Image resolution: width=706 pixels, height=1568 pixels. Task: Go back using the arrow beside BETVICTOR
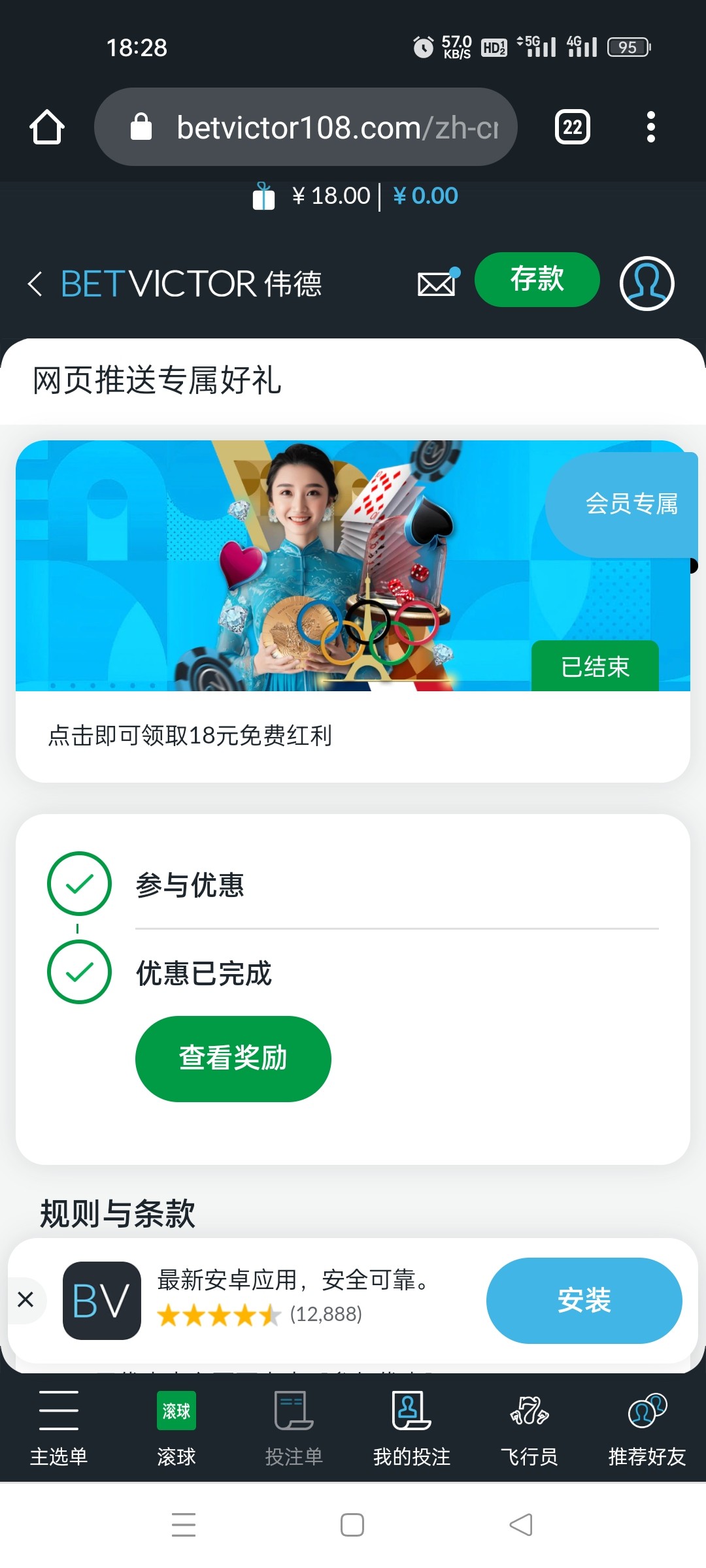(35, 284)
